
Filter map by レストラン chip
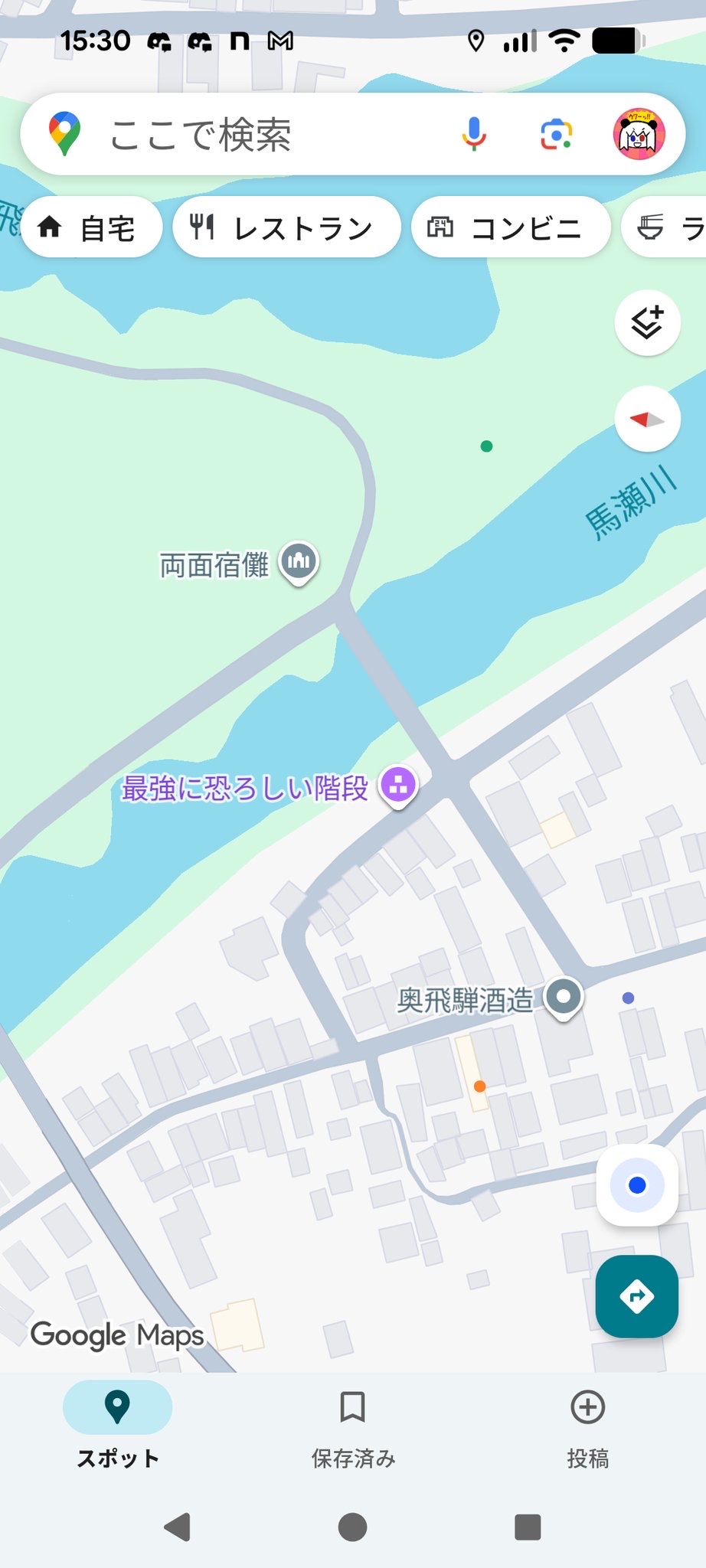pyautogui.click(x=286, y=227)
